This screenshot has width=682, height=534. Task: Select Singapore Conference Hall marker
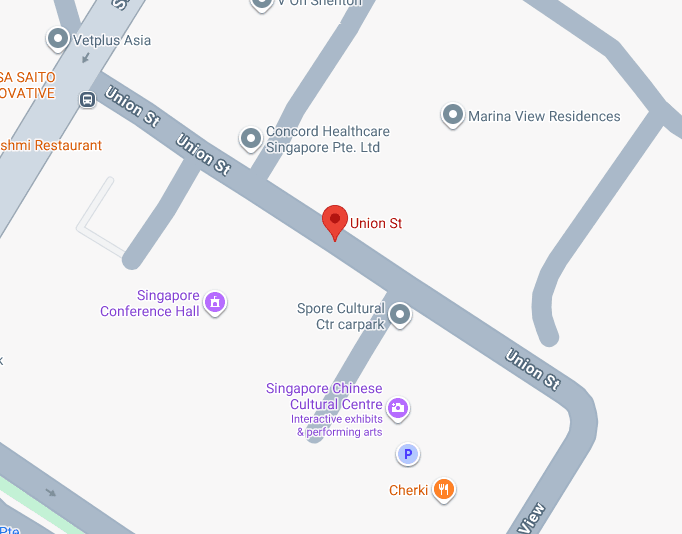click(x=214, y=301)
